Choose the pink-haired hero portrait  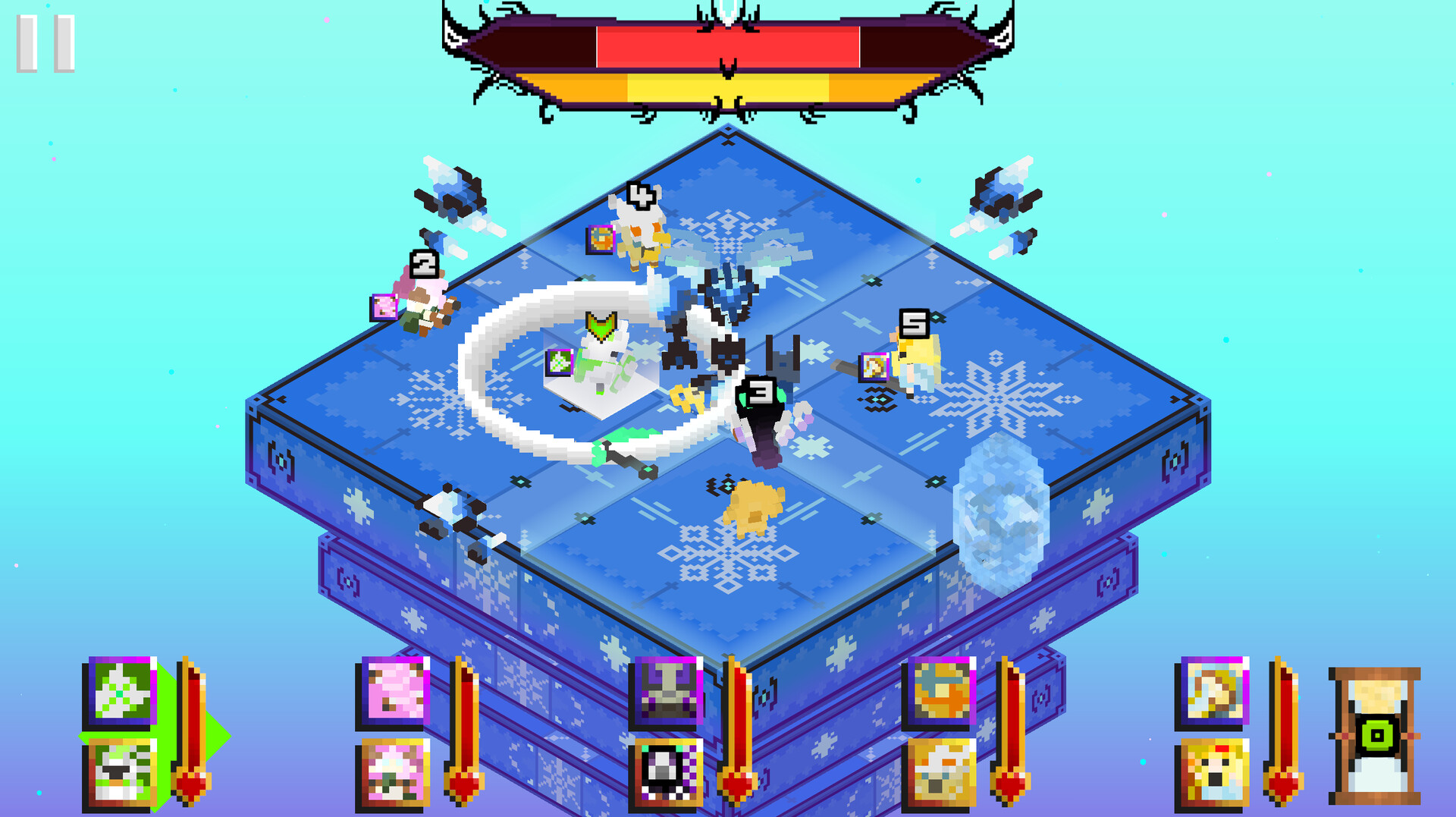[x=395, y=772]
